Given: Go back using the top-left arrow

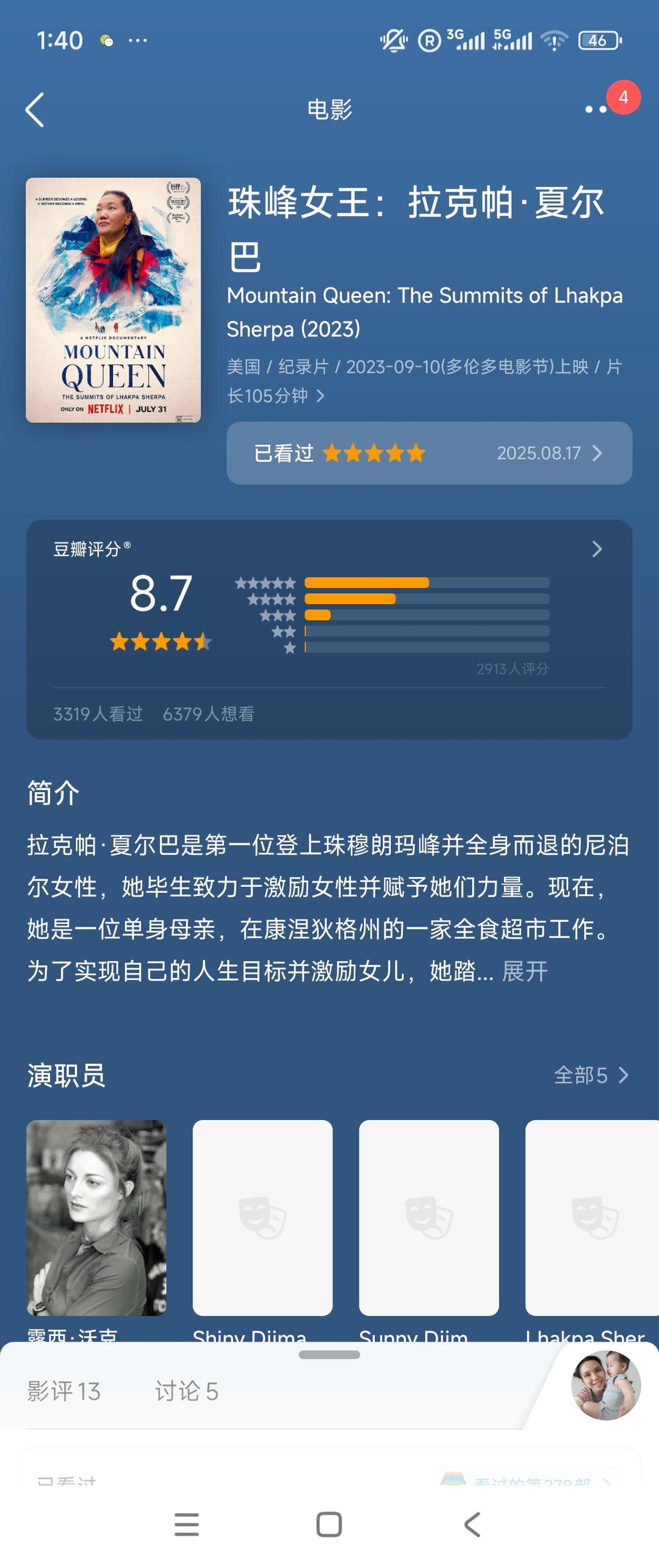Looking at the screenshot, I should [x=35, y=110].
